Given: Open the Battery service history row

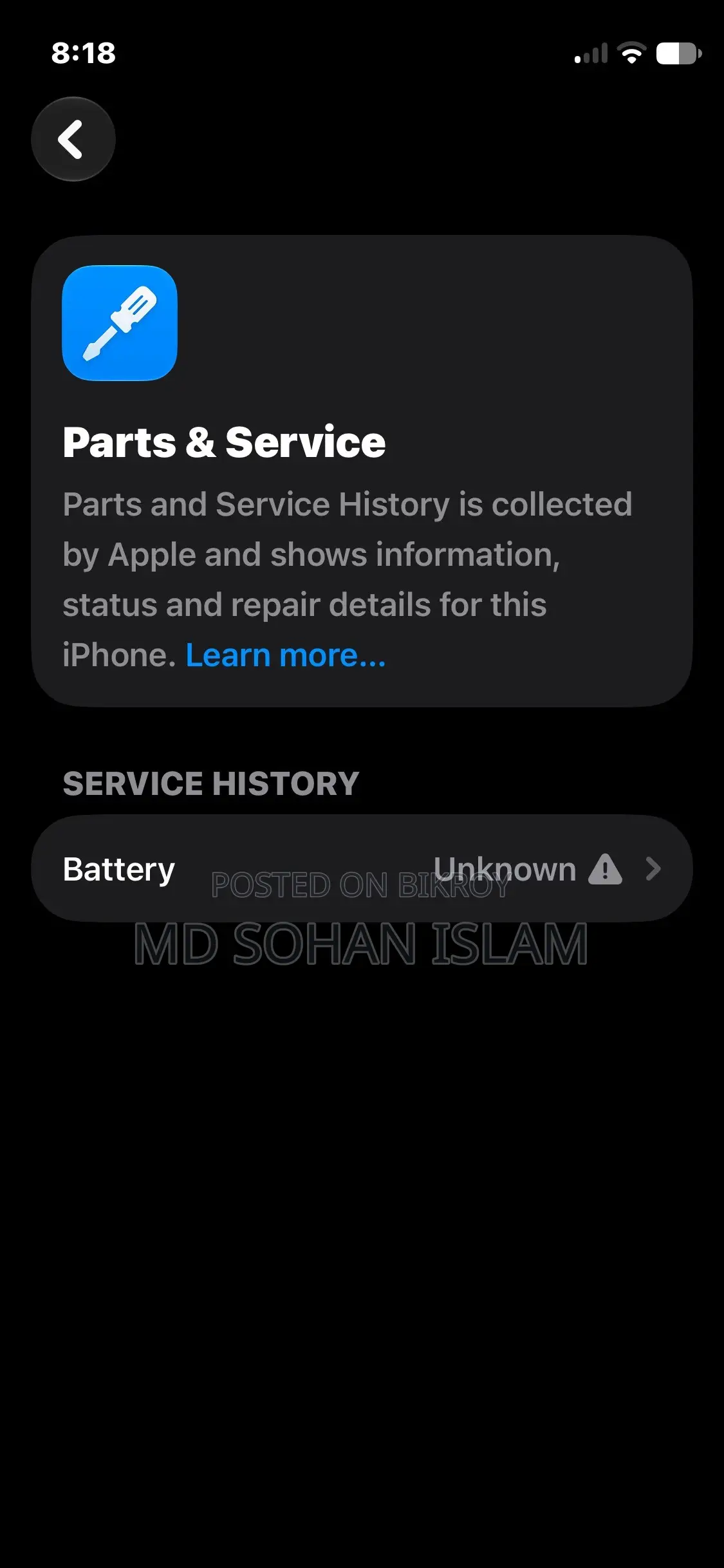Looking at the screenshot, I should click(362, 869).
